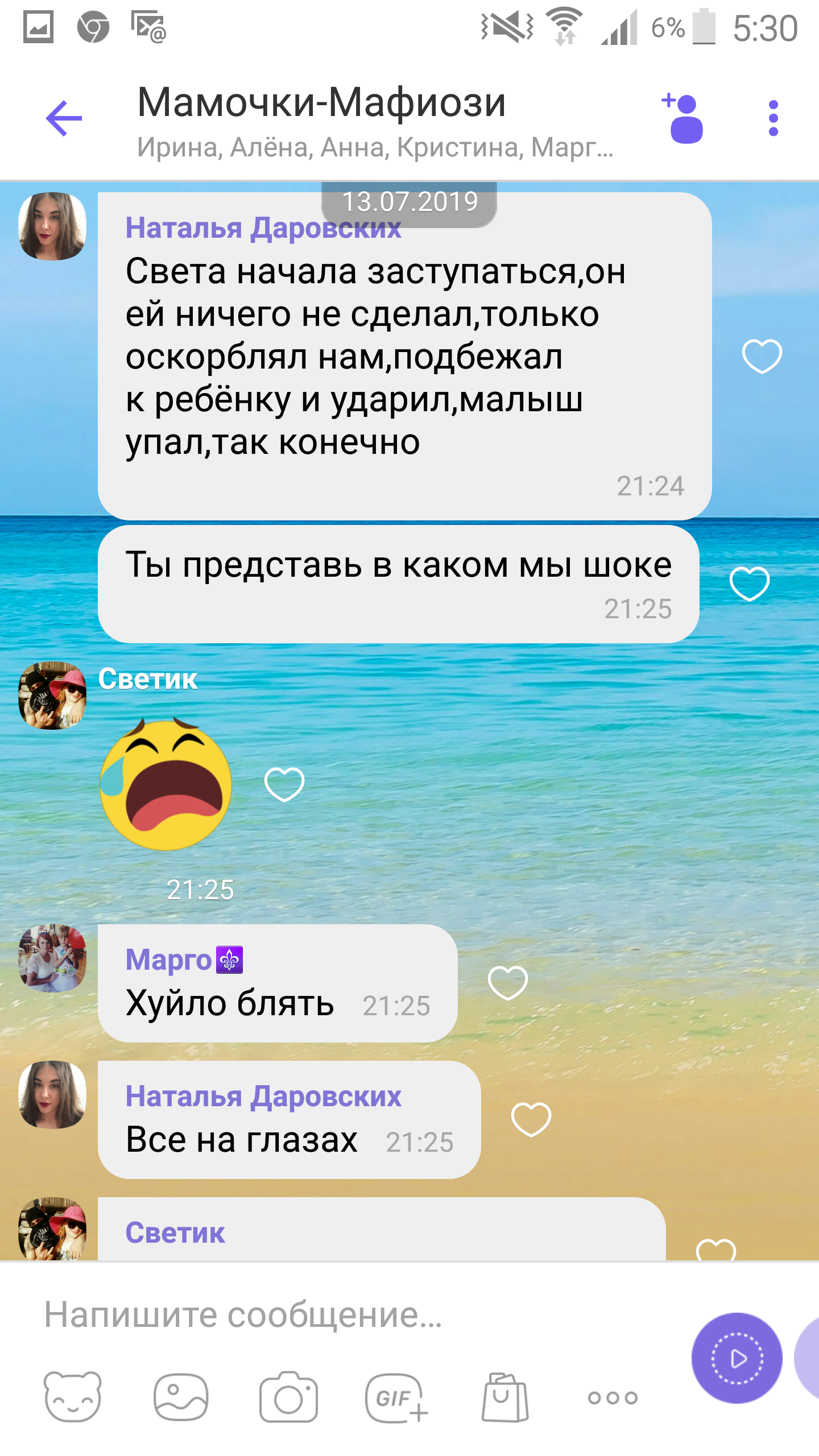Open Мамочки-Мафиози group info header
This screenshot has width=819, height=1456.
[375, 121]
